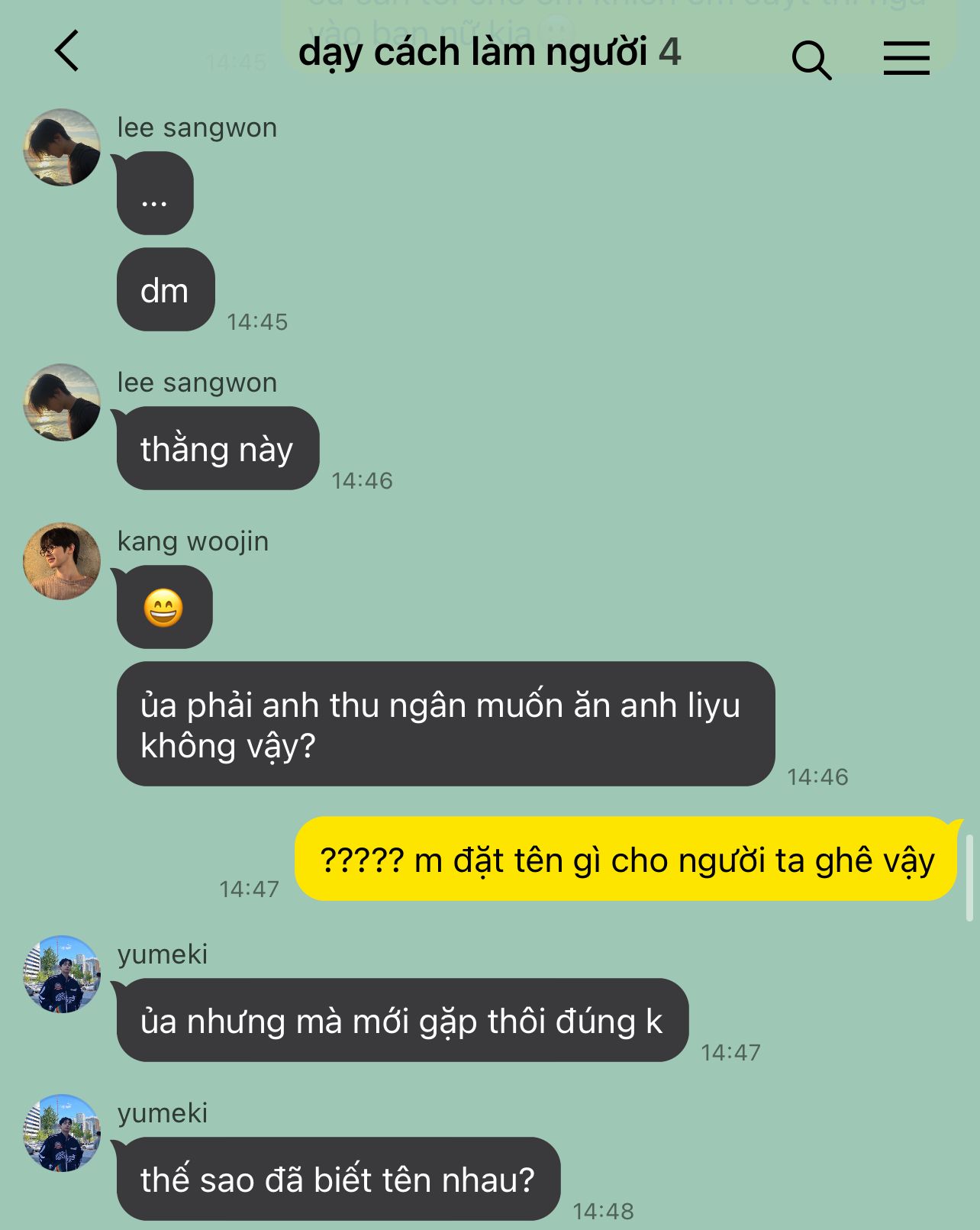The width and height of the screenshot is (980, 1230).
Task: View lee sangwon's profile from "thằng này" message
Action: tap(62, 402)
